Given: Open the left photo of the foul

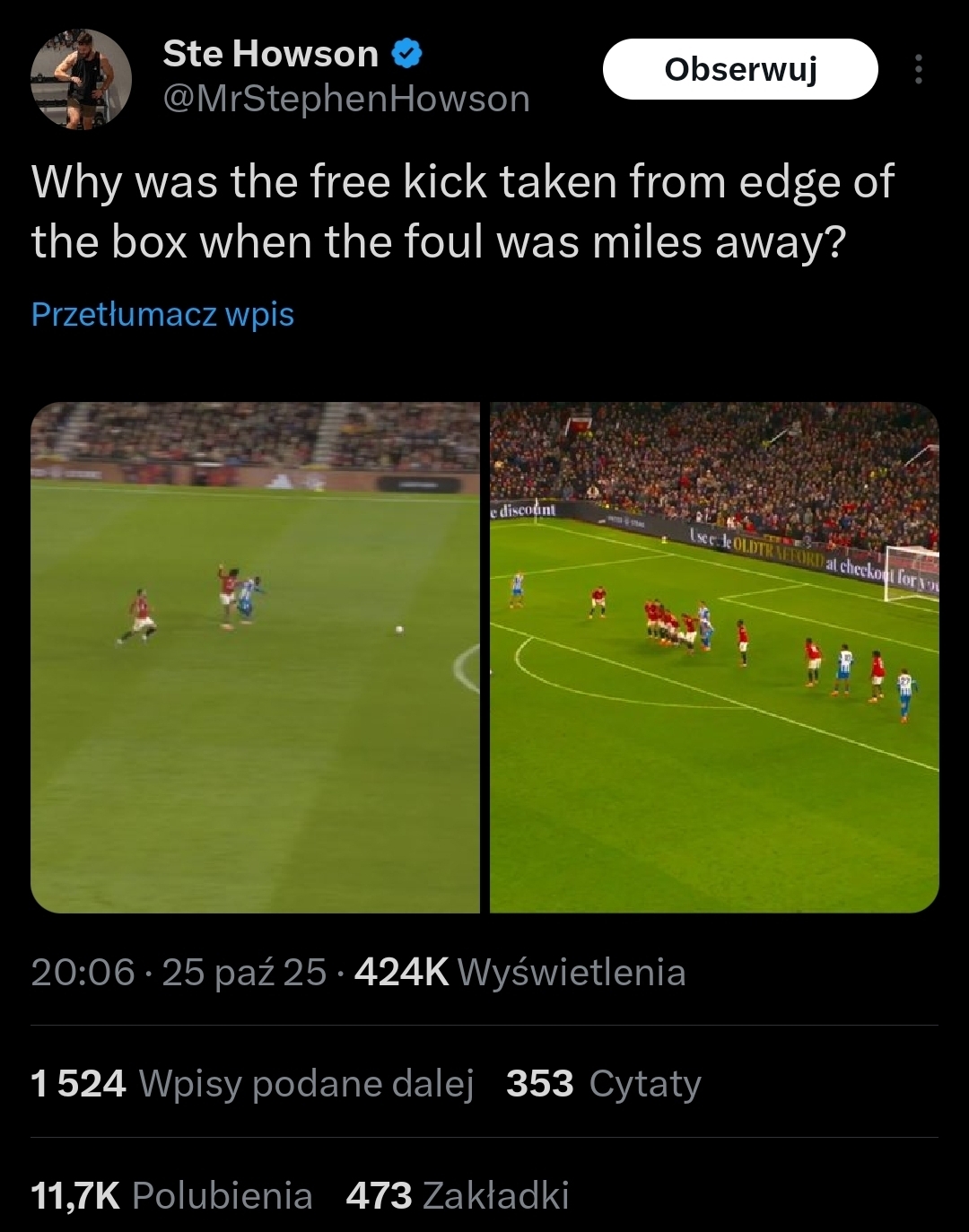Looking at the screenshot, I should point(256,658).
